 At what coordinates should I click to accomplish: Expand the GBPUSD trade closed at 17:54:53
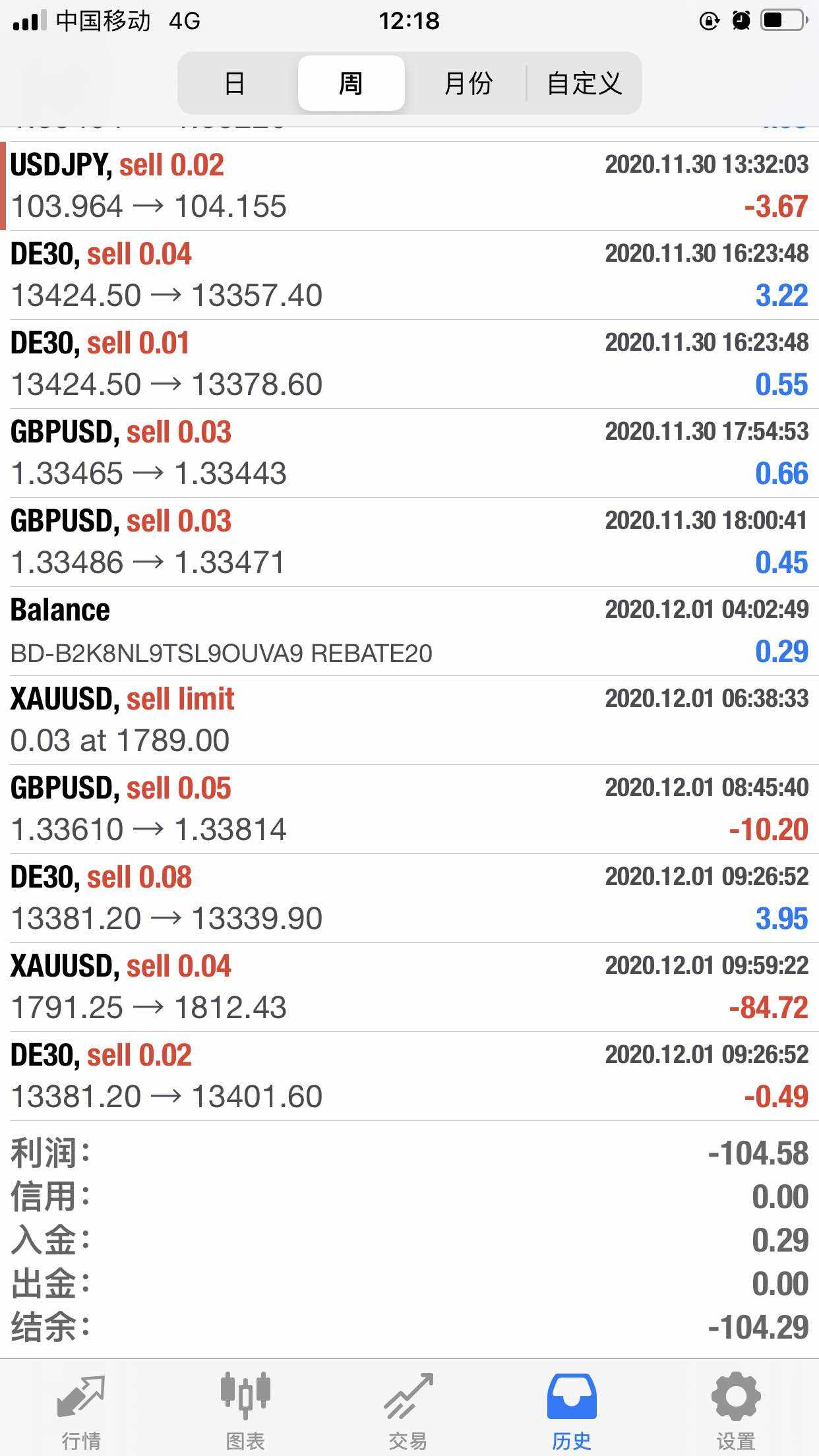coord(409,453)
